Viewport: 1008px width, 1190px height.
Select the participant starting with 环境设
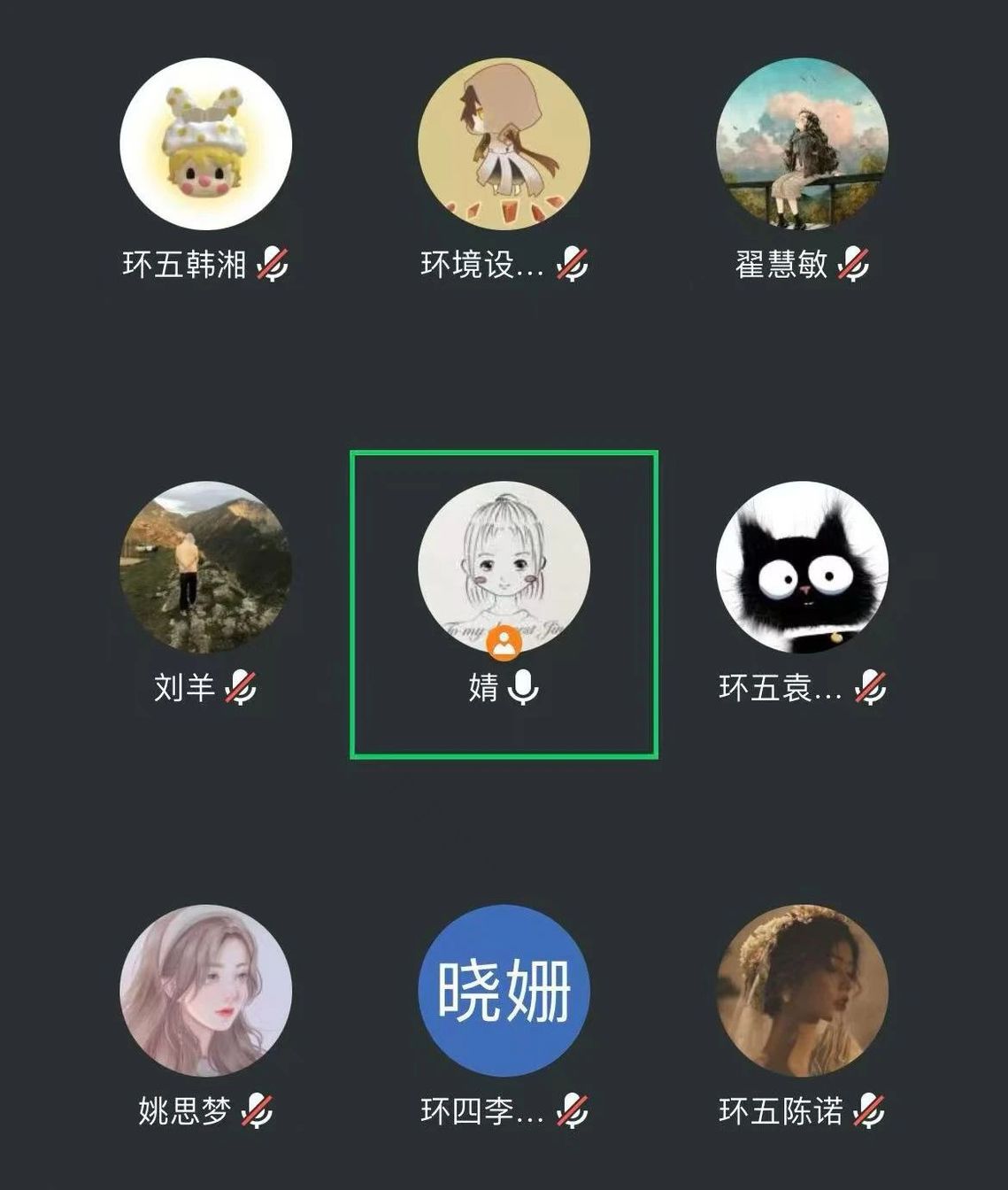(x=504, y=144)
